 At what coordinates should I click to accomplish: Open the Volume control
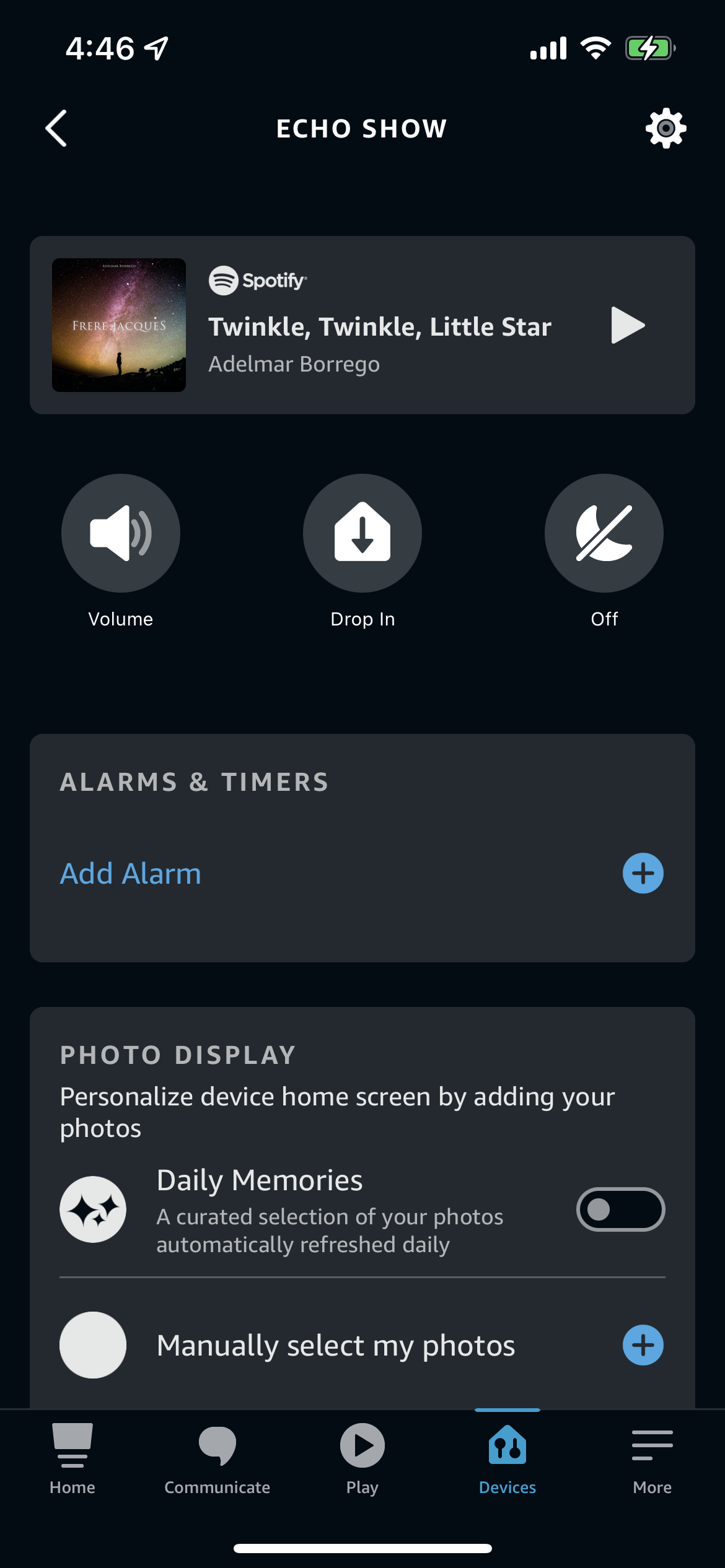(121, 533)
